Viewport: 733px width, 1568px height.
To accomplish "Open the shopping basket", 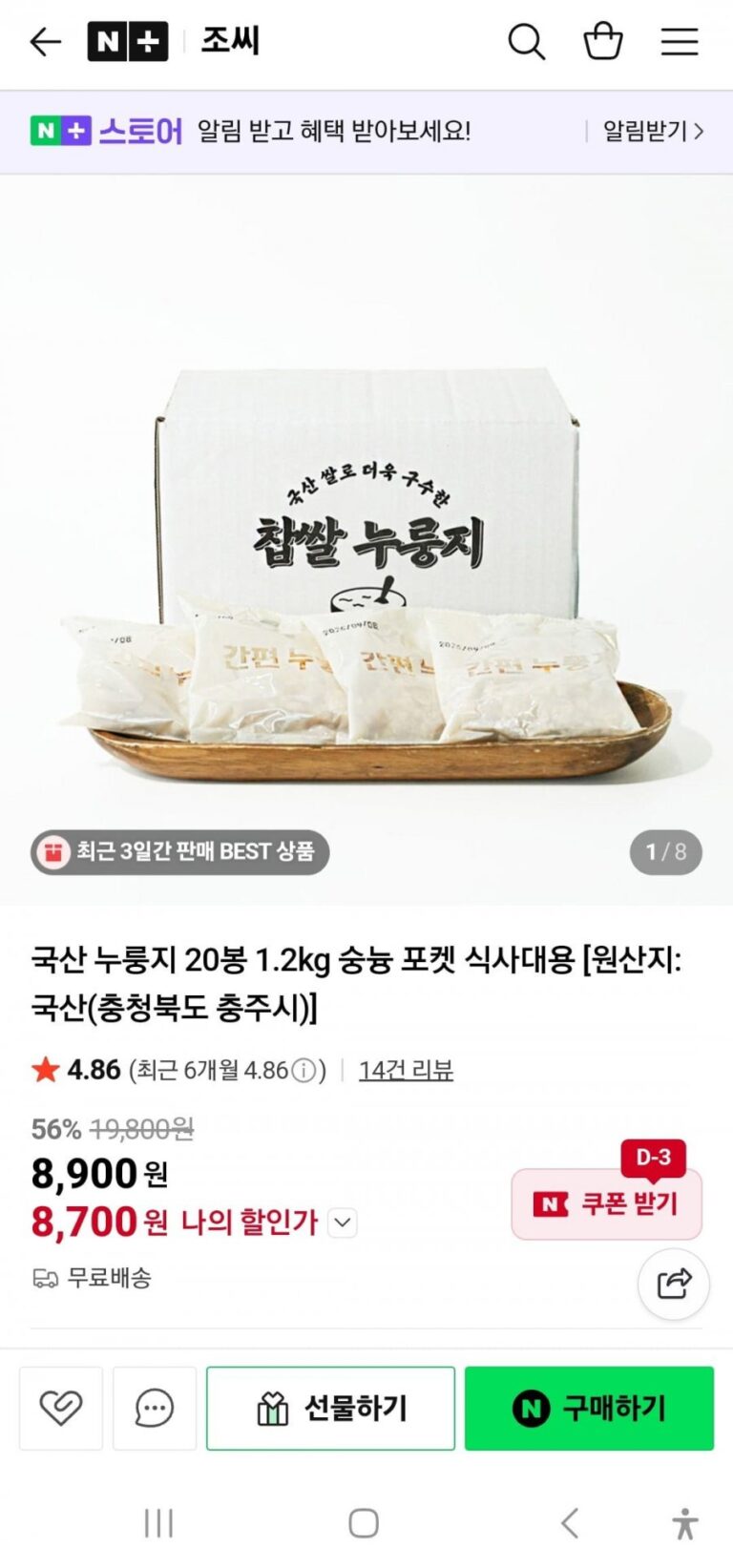I will click(x=603, y=42).
